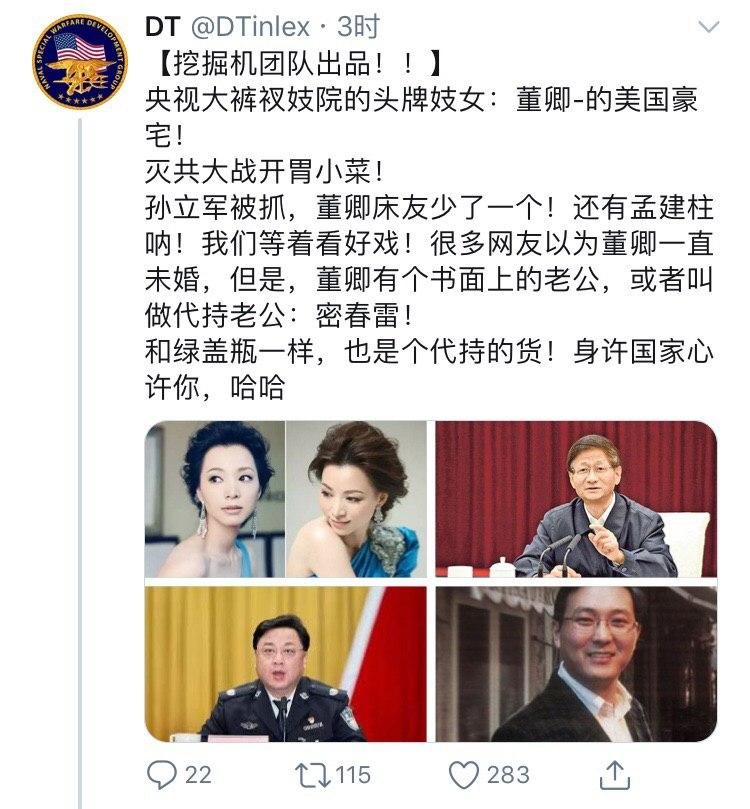Open the top-right photo with red curtain
The height and width of the screenshot is (809, 750).
(576, 499)
